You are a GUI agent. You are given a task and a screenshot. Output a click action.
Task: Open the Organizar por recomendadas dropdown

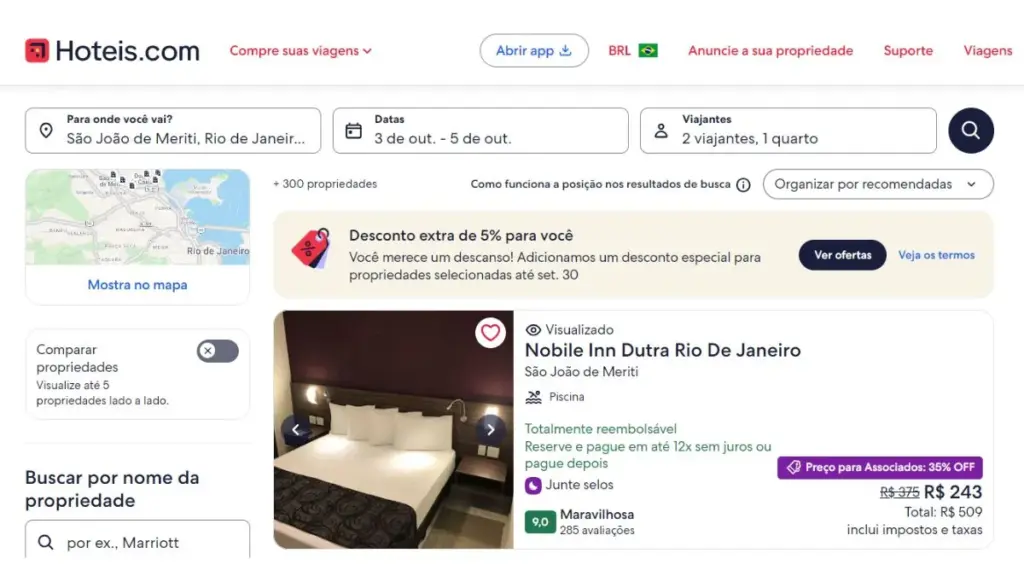(x=877, y=184)
